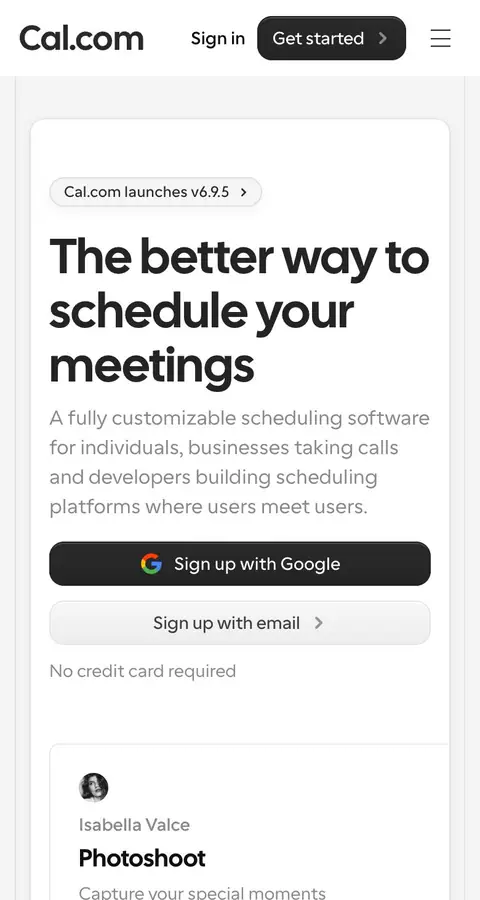Screen dimensions: 480x900
Task: Sign up with Google
Action: click(x=240, y=564)
